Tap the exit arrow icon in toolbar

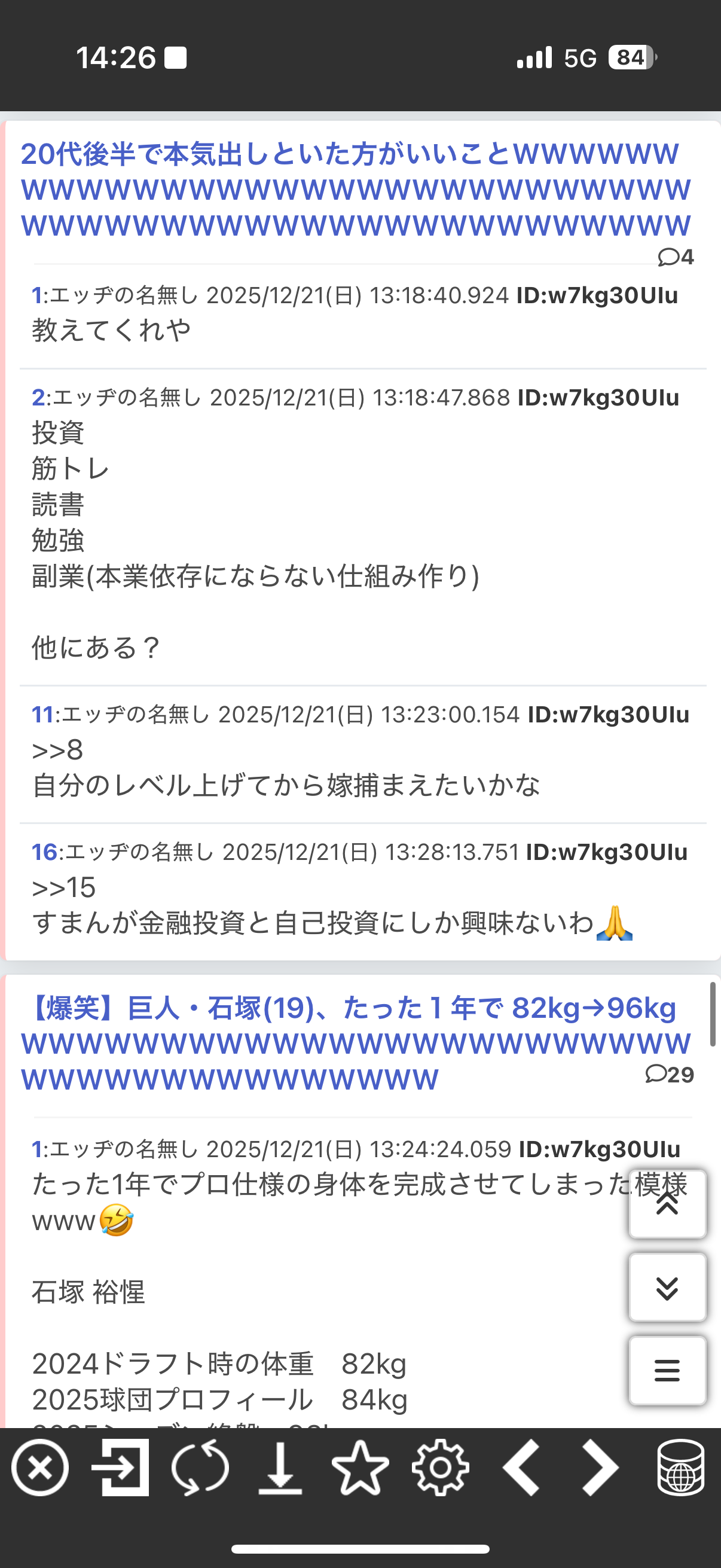tap(121, 1468)
